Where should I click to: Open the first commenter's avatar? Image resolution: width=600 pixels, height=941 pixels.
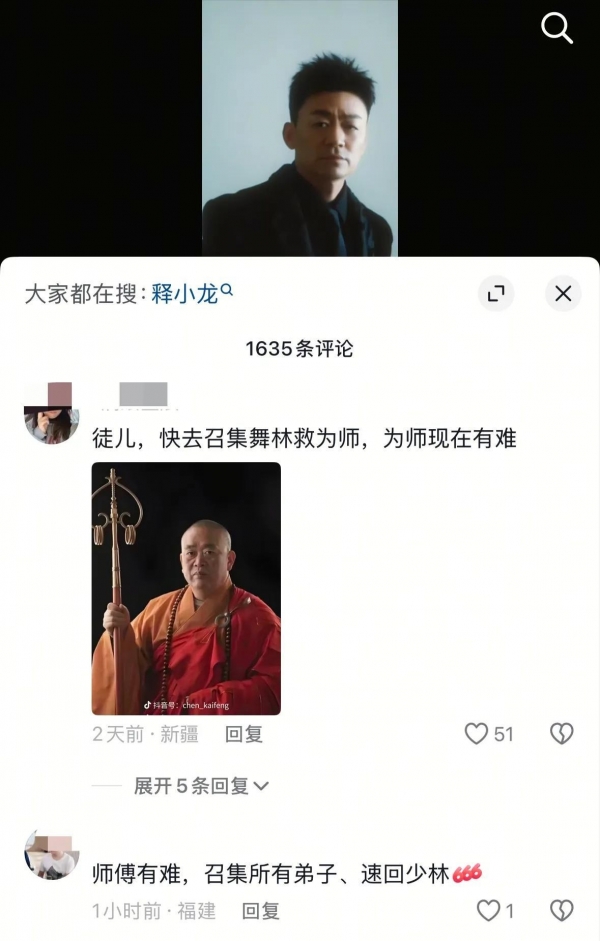tap(51, 411)
